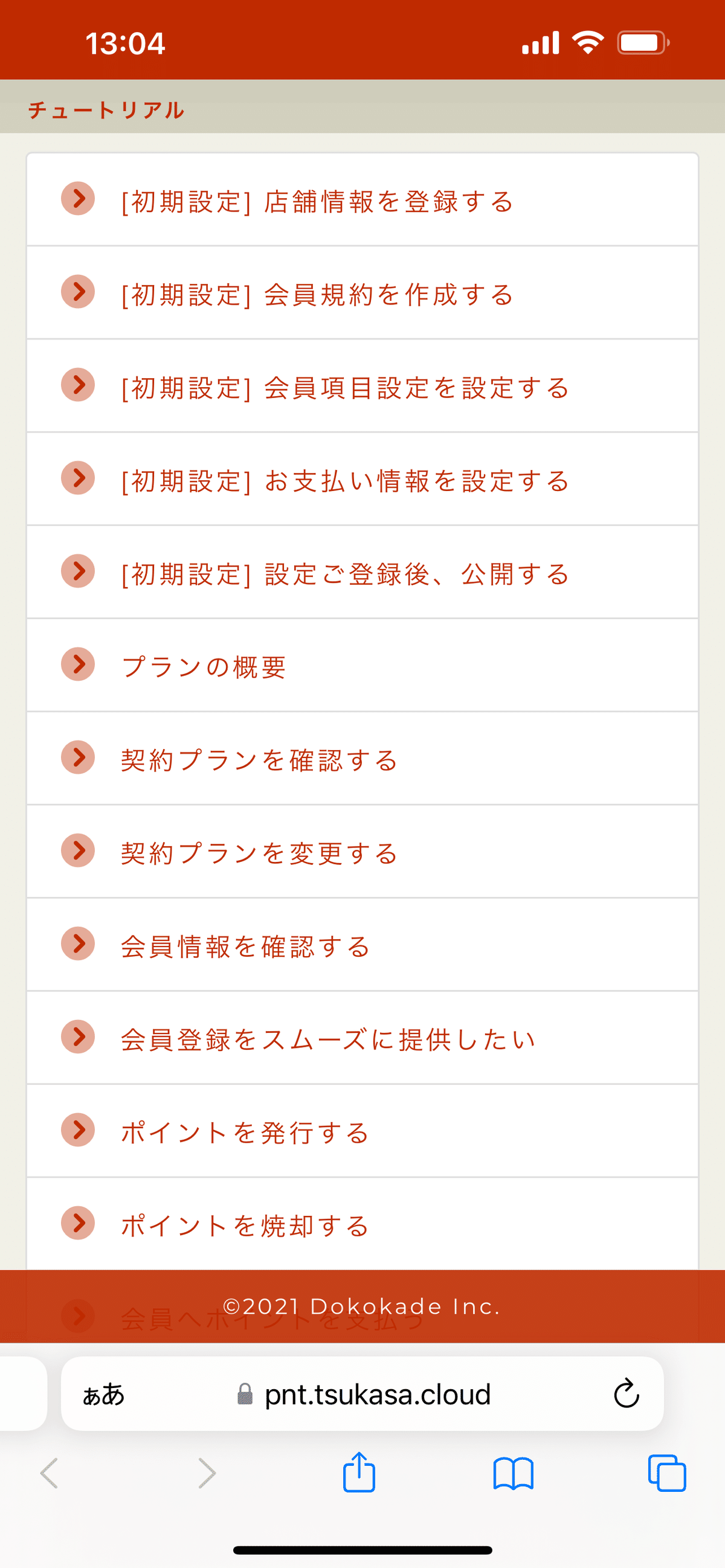Image resolution: width=725 pixels, height=1568 pixels.
Task: Reload the page with the refresh icon
Action: 627,1393
